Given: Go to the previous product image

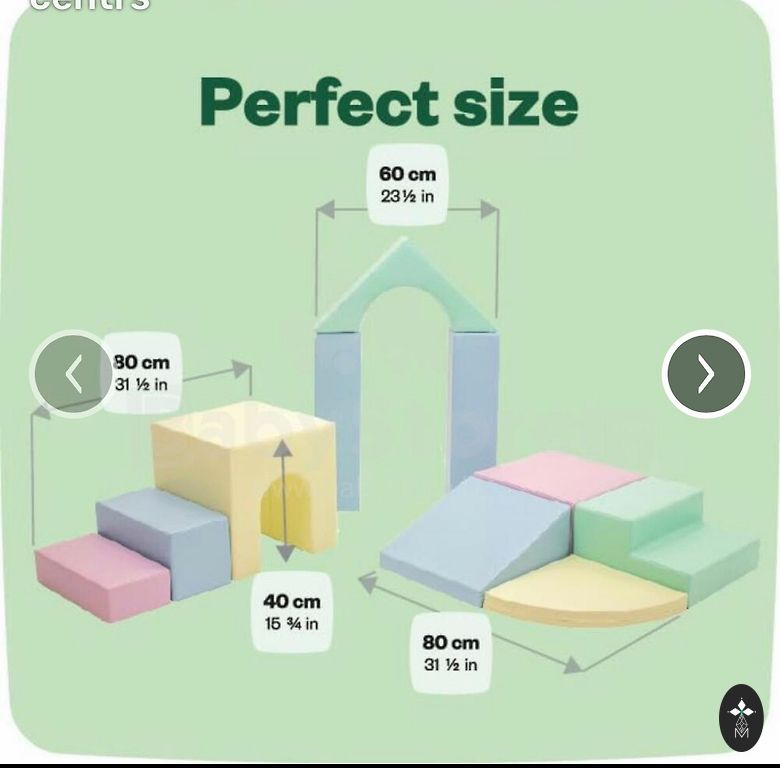Looking at the screenshot, I should [73, 374].
